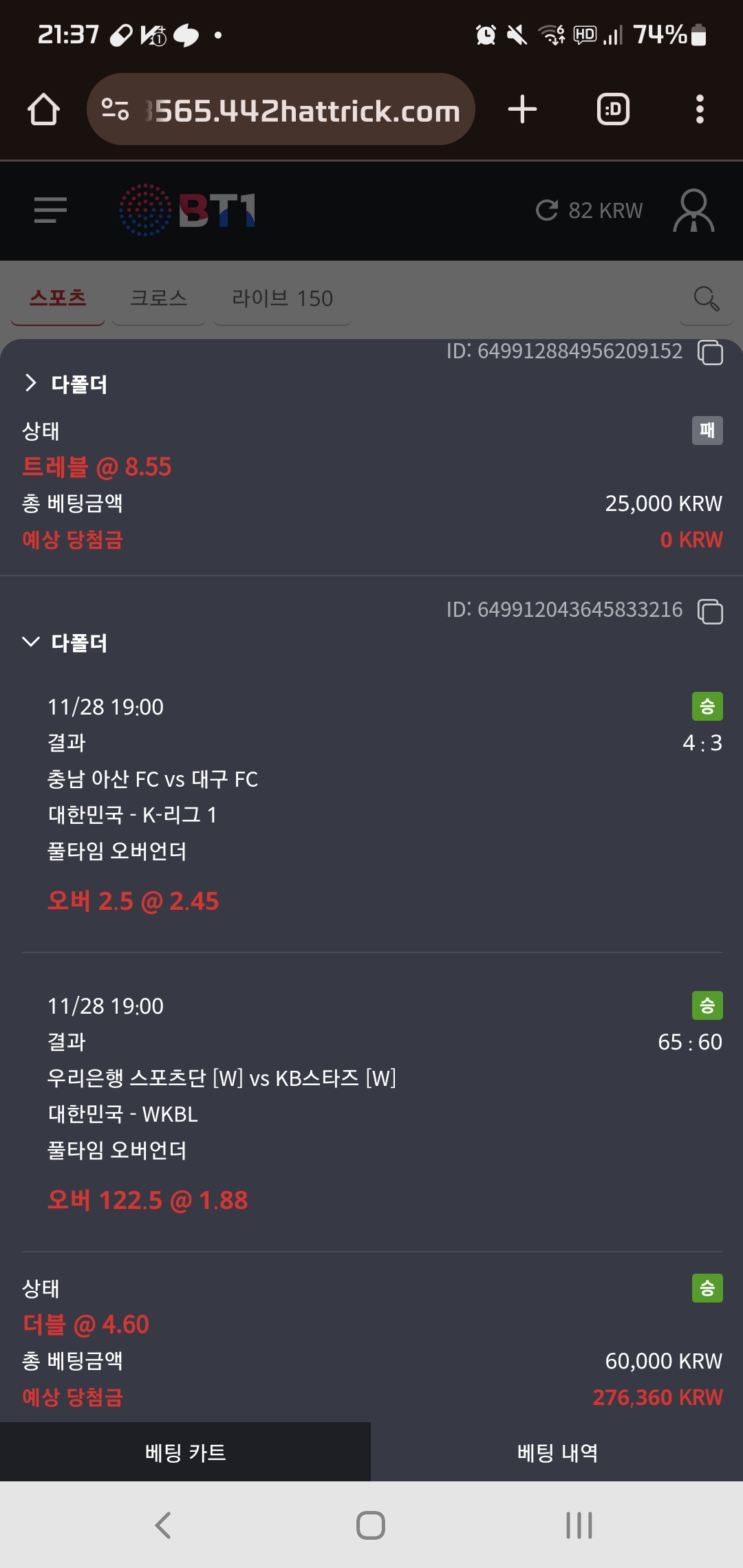The image size is (743, 1568).
Task: Switch to the 라이브 150 tab
Action: point(282,298)
